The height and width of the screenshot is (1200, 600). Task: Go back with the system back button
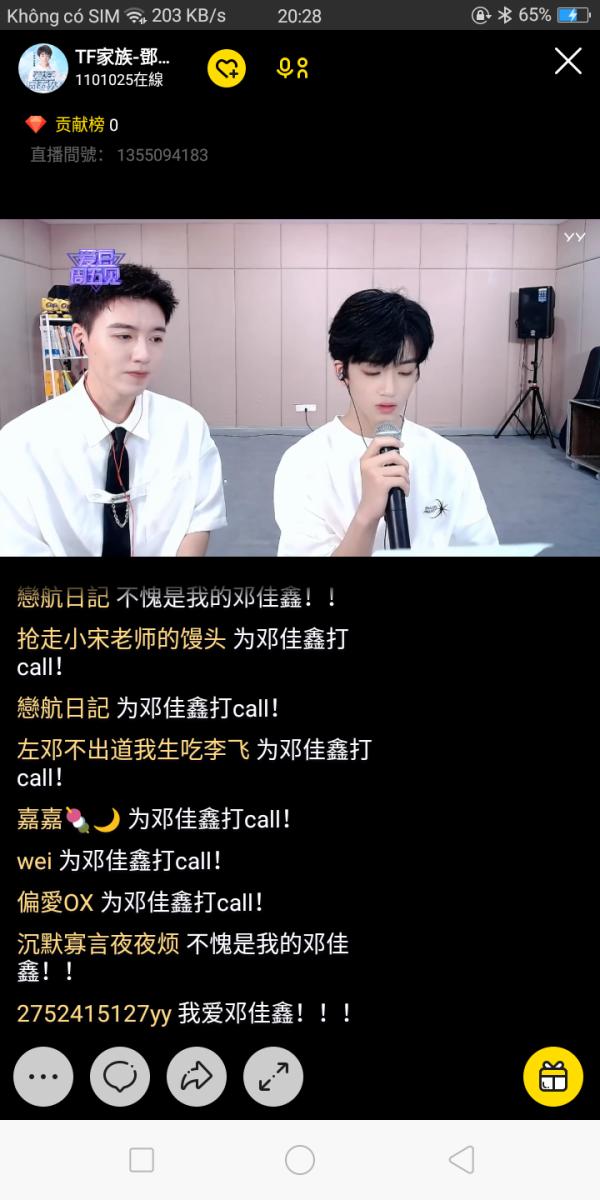coord(461,1160)
